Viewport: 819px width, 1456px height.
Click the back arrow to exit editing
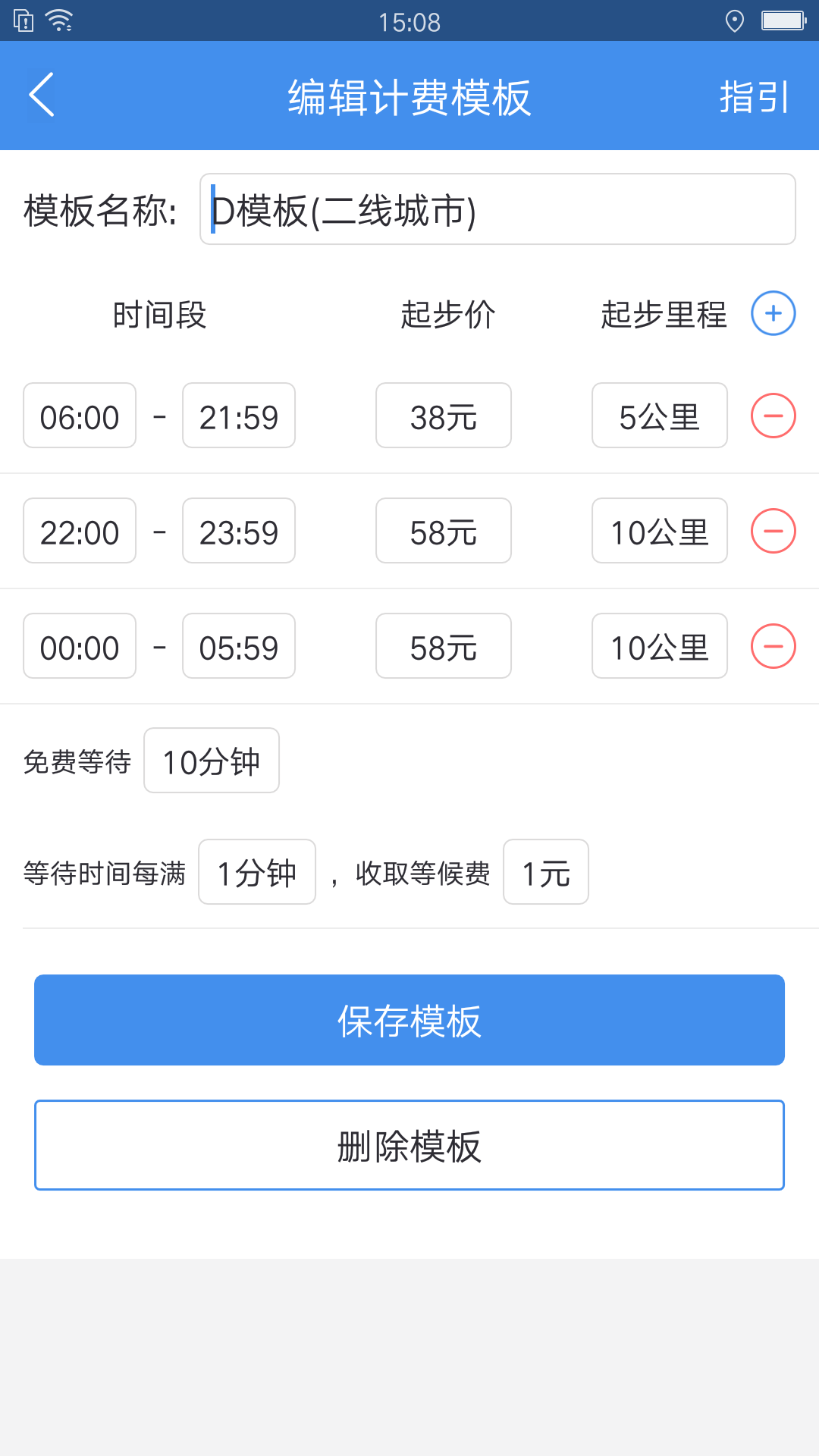[42, 96]
